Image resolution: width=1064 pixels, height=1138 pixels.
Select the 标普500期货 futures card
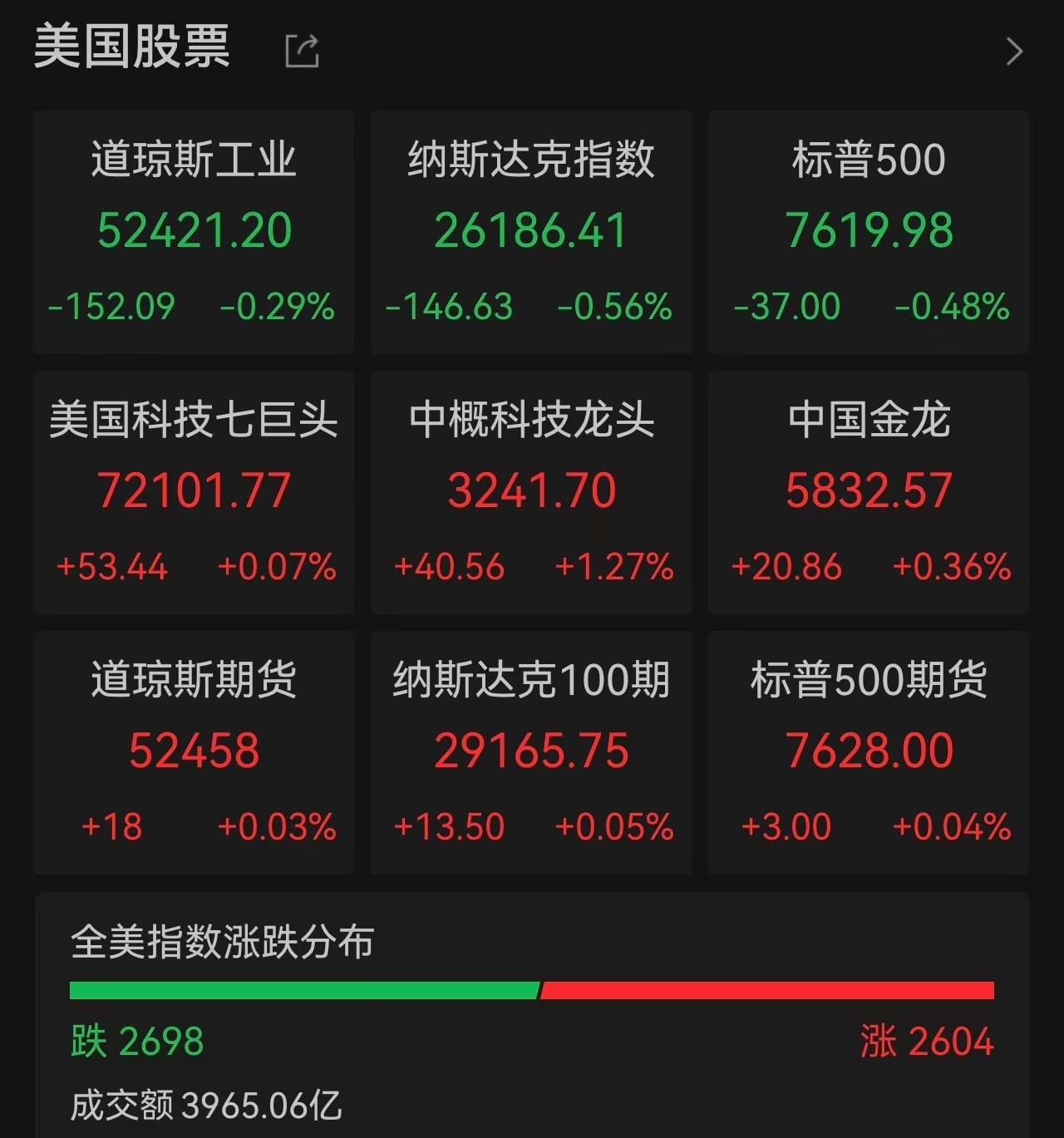[869, 752]
